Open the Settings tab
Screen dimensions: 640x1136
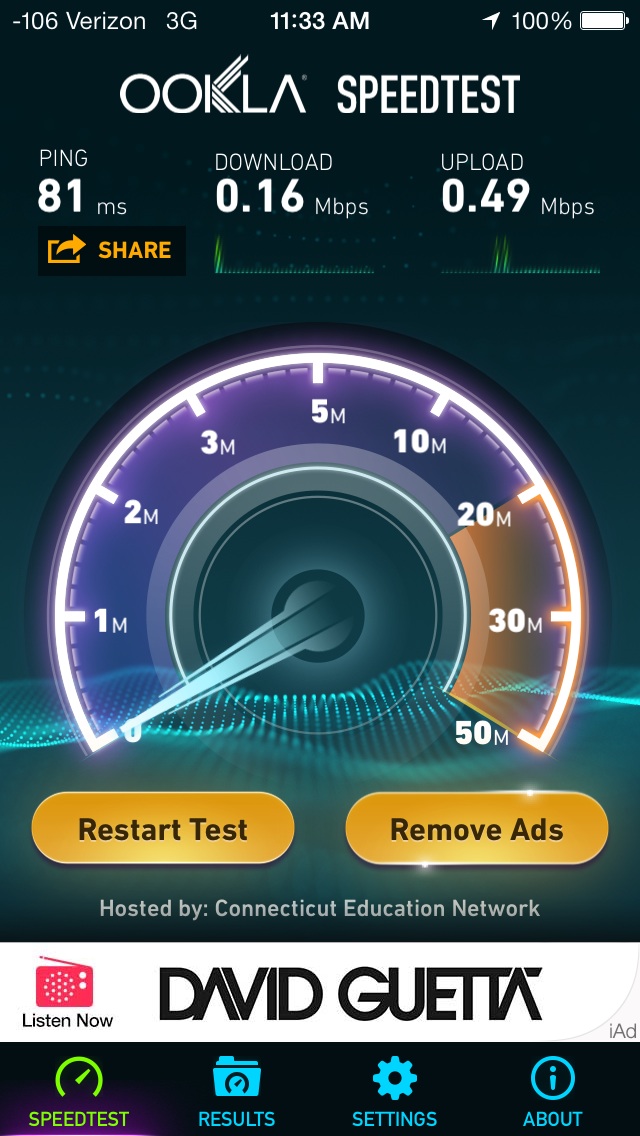[x=394, y=1091]
